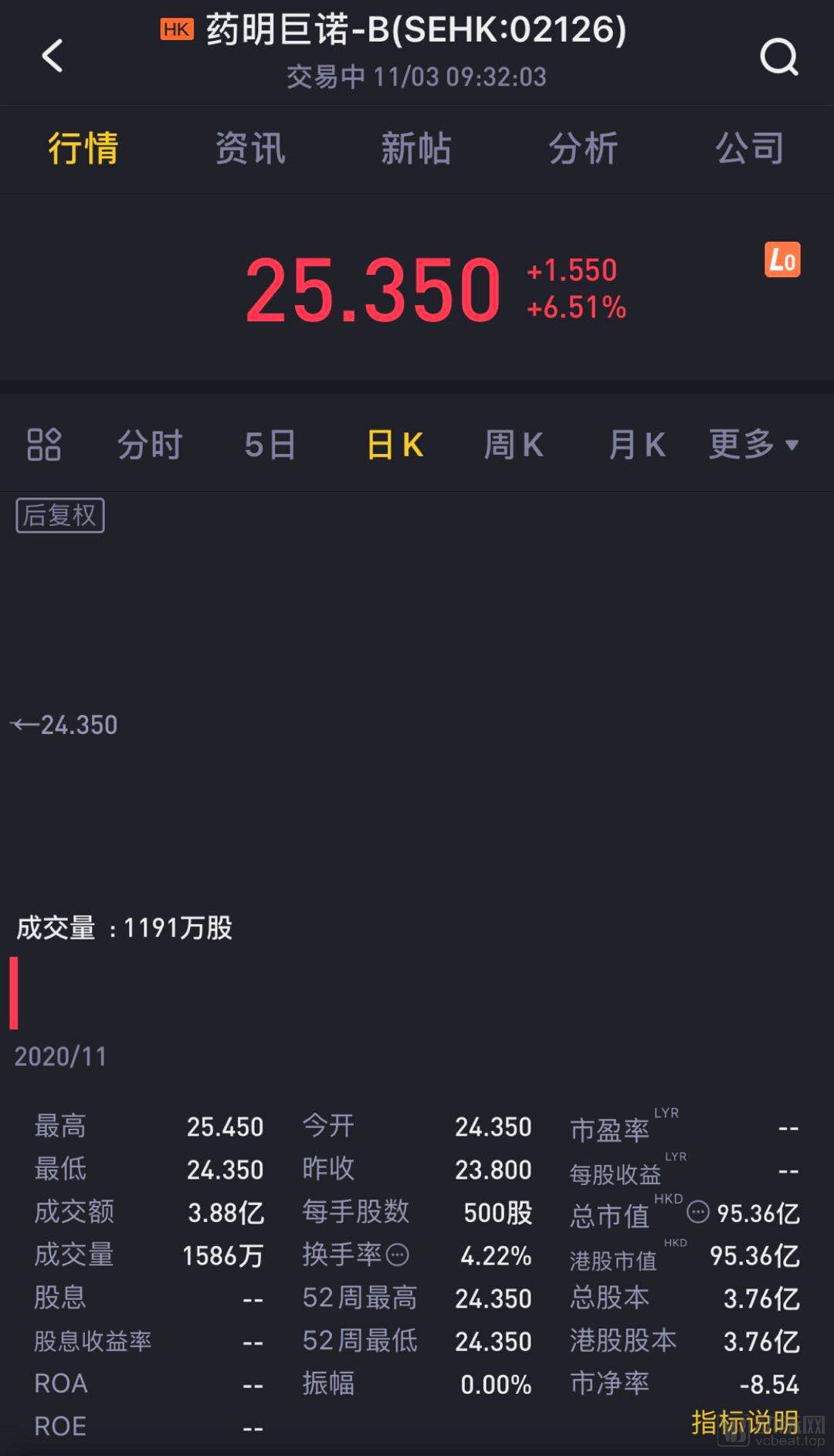Open 指标说明 indicator explanation
The height and width of the screenshot is (1456, 834).
click(744, 1421)
